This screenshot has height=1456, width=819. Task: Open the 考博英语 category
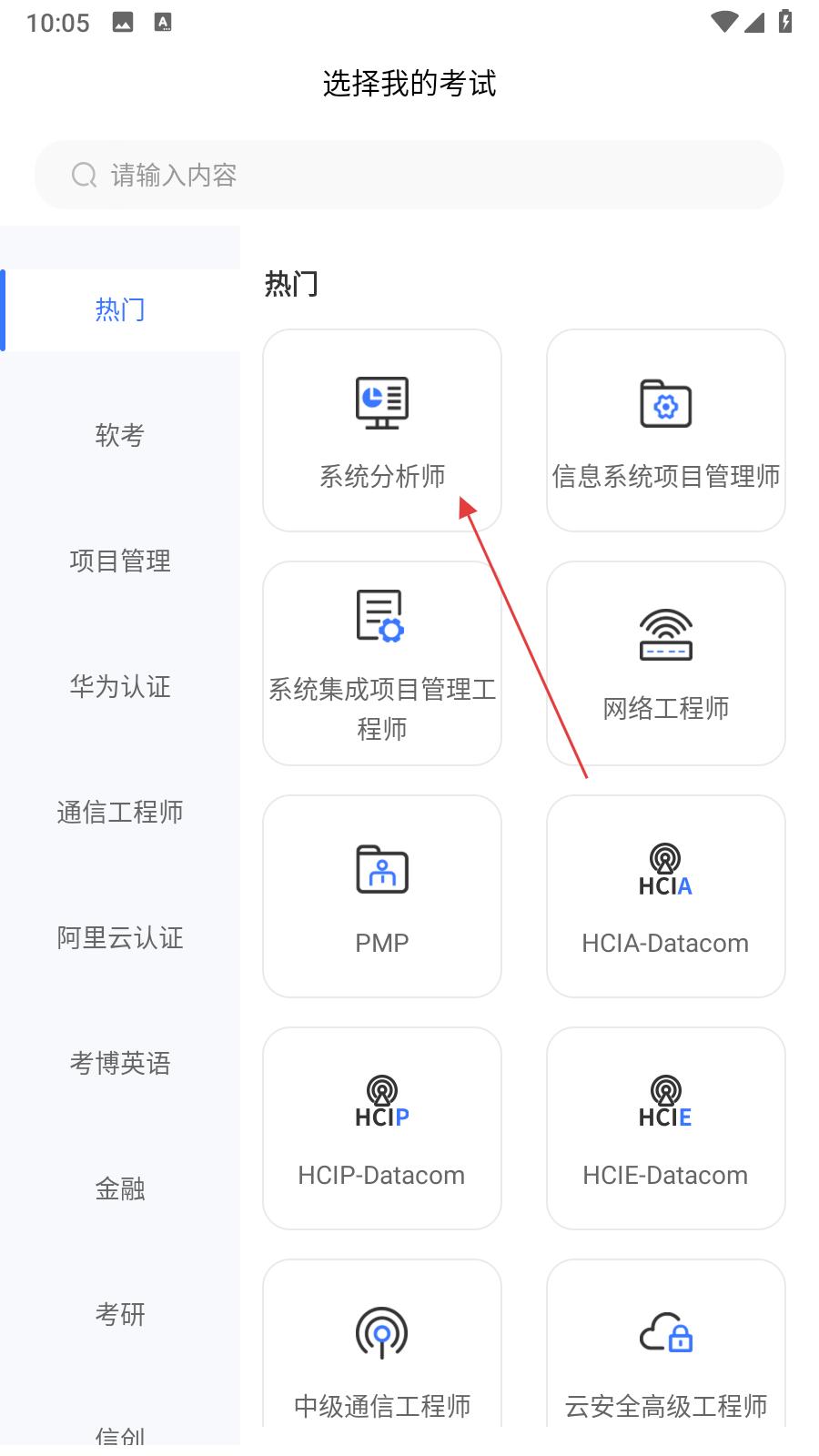120,1063
